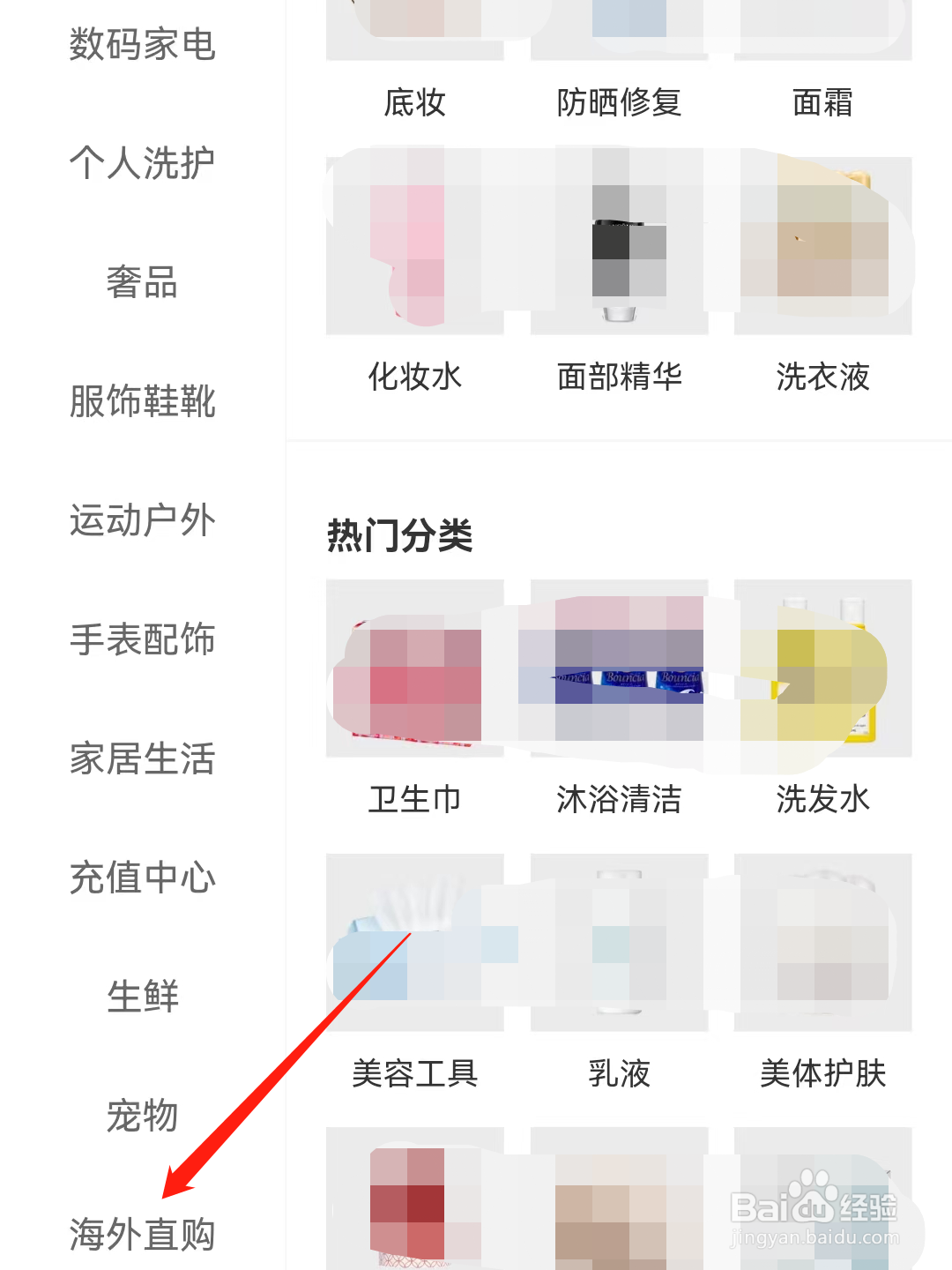
Task: Switch to 个人洗护 category
Action: [x=142, y=163]
